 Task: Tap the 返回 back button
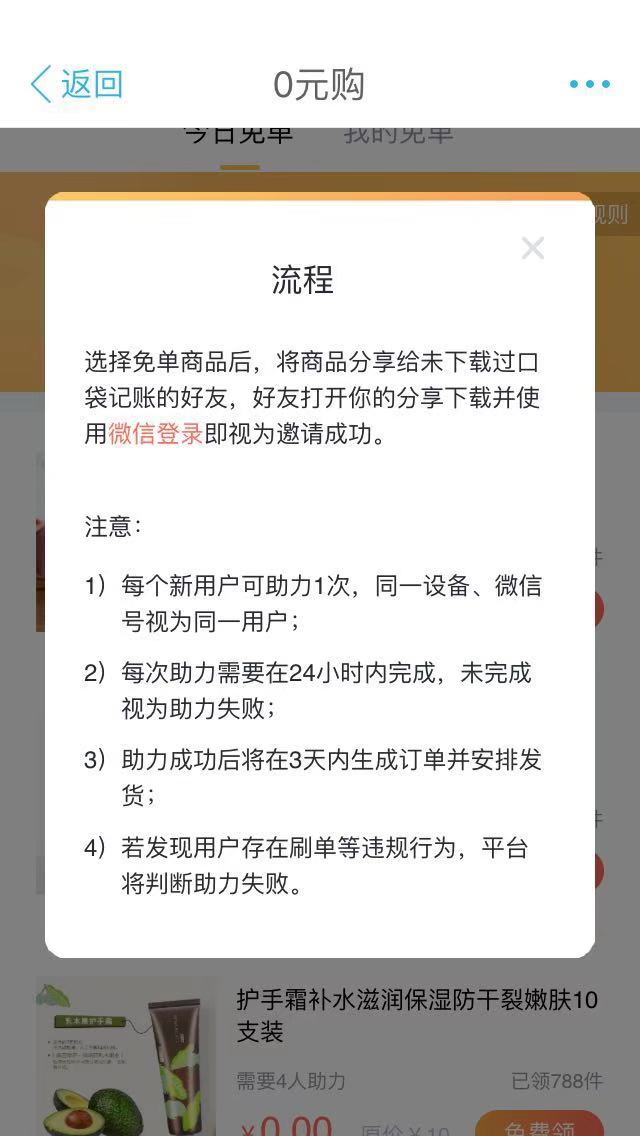(x=77, y=84)
